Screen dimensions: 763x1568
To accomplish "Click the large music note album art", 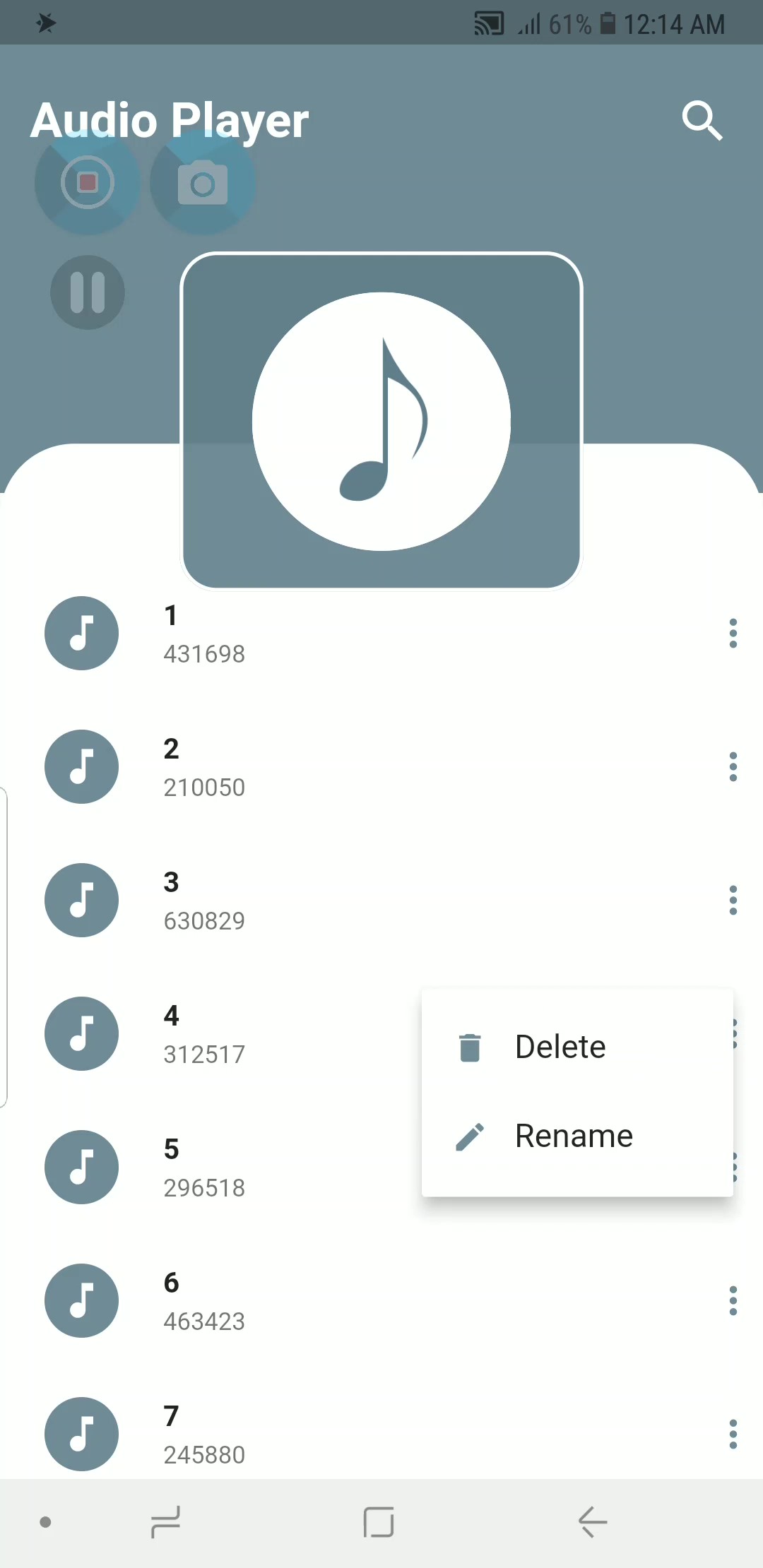I will 381,420.
